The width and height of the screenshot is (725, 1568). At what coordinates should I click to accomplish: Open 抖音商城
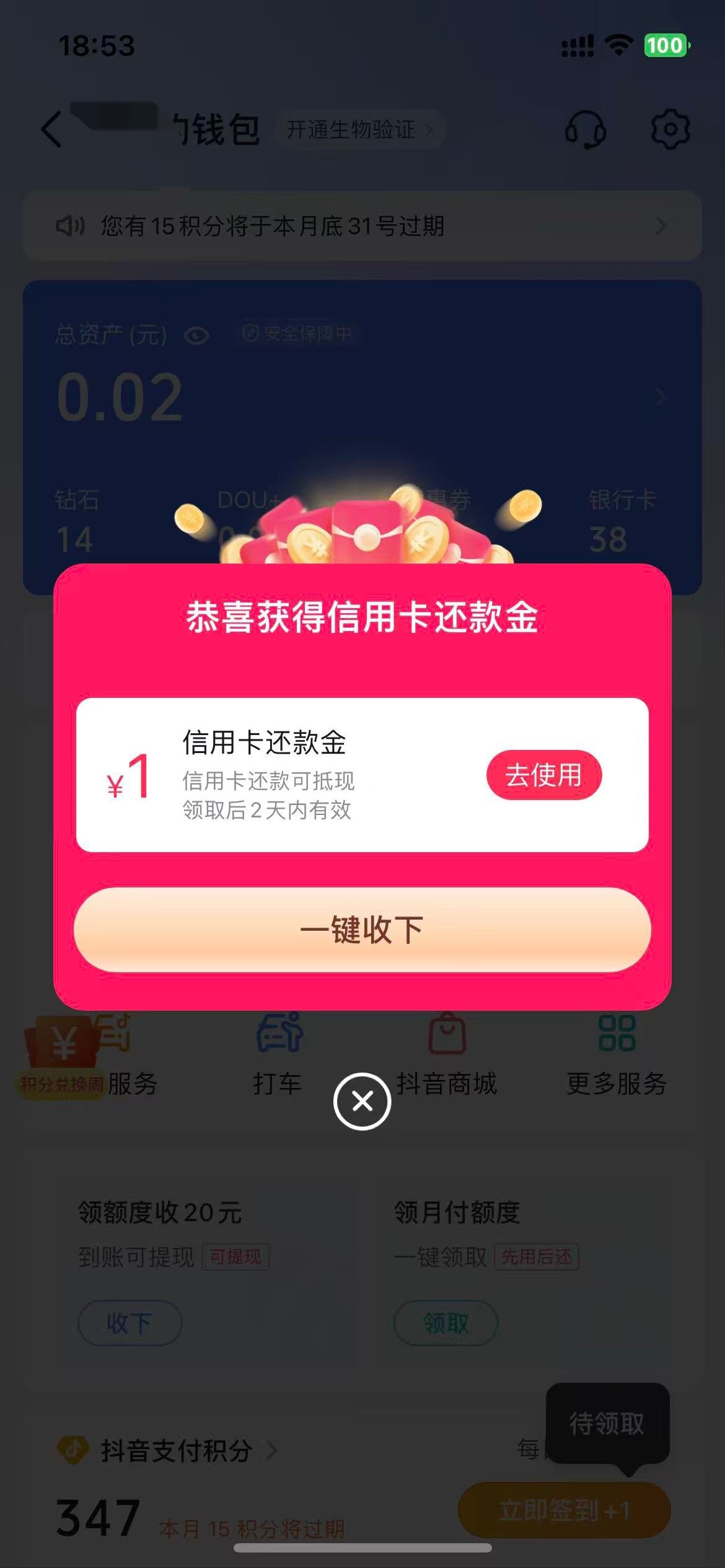[447, 1054]
